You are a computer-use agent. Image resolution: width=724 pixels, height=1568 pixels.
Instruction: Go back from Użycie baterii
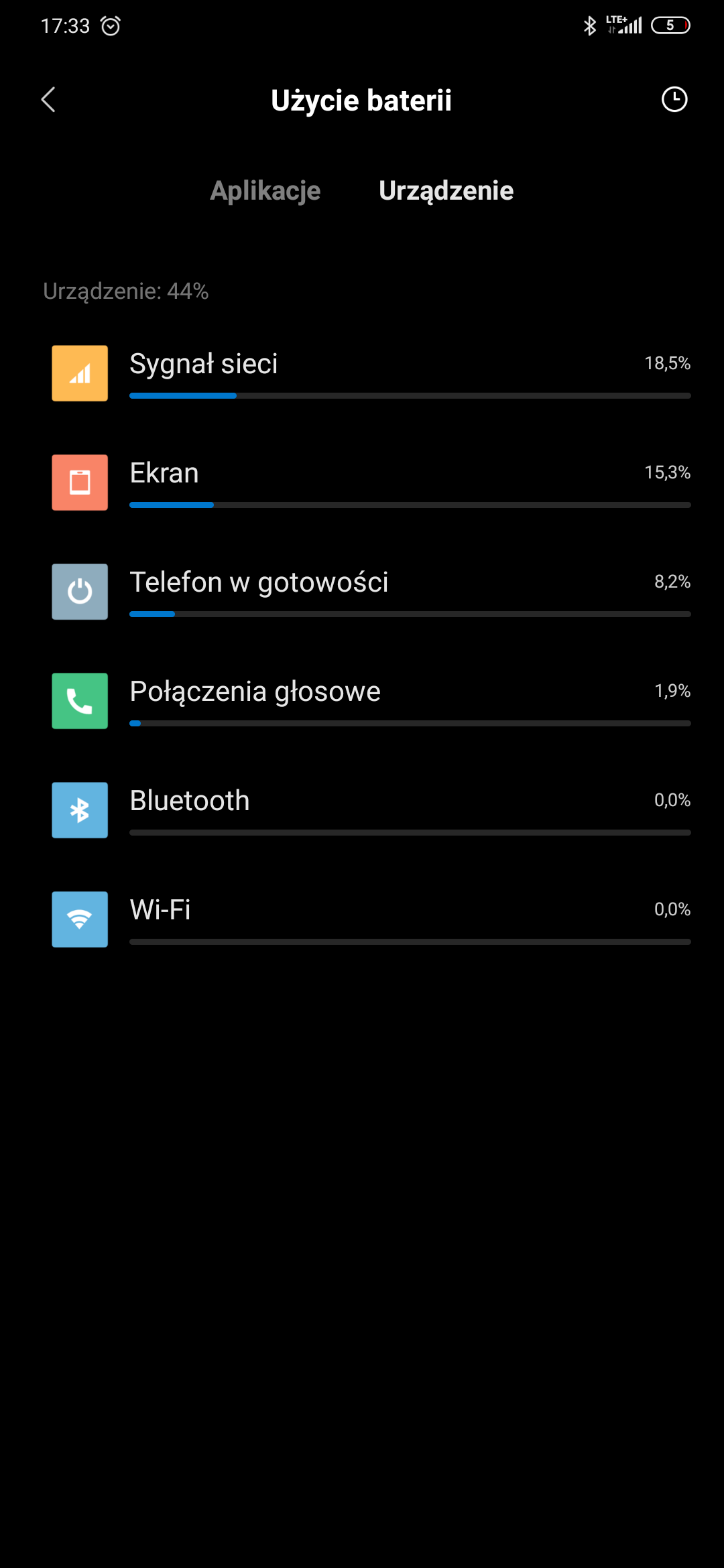click(x=48, y=100)
